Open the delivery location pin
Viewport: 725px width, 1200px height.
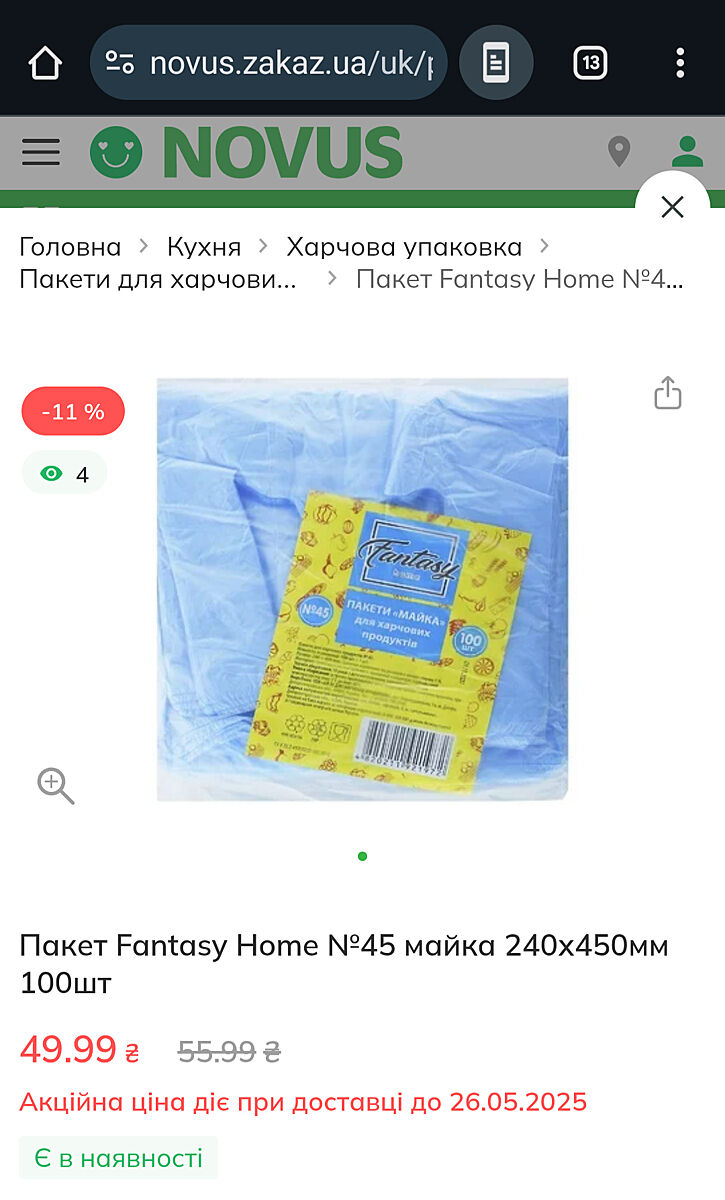pyautogui.click(x=619, y=152)
